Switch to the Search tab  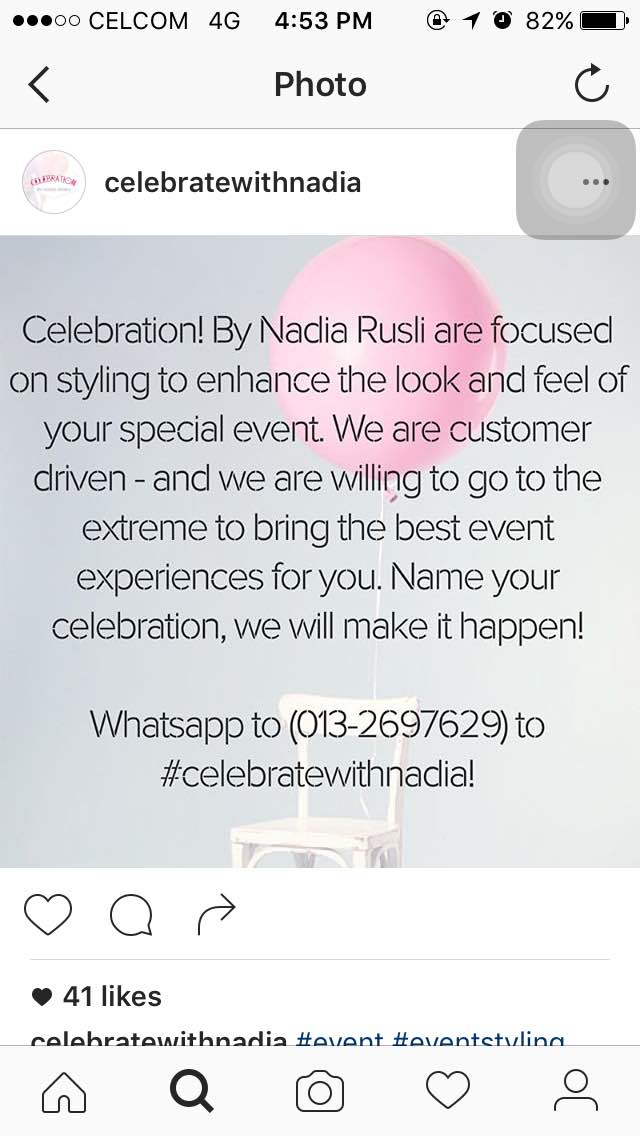191,1091
